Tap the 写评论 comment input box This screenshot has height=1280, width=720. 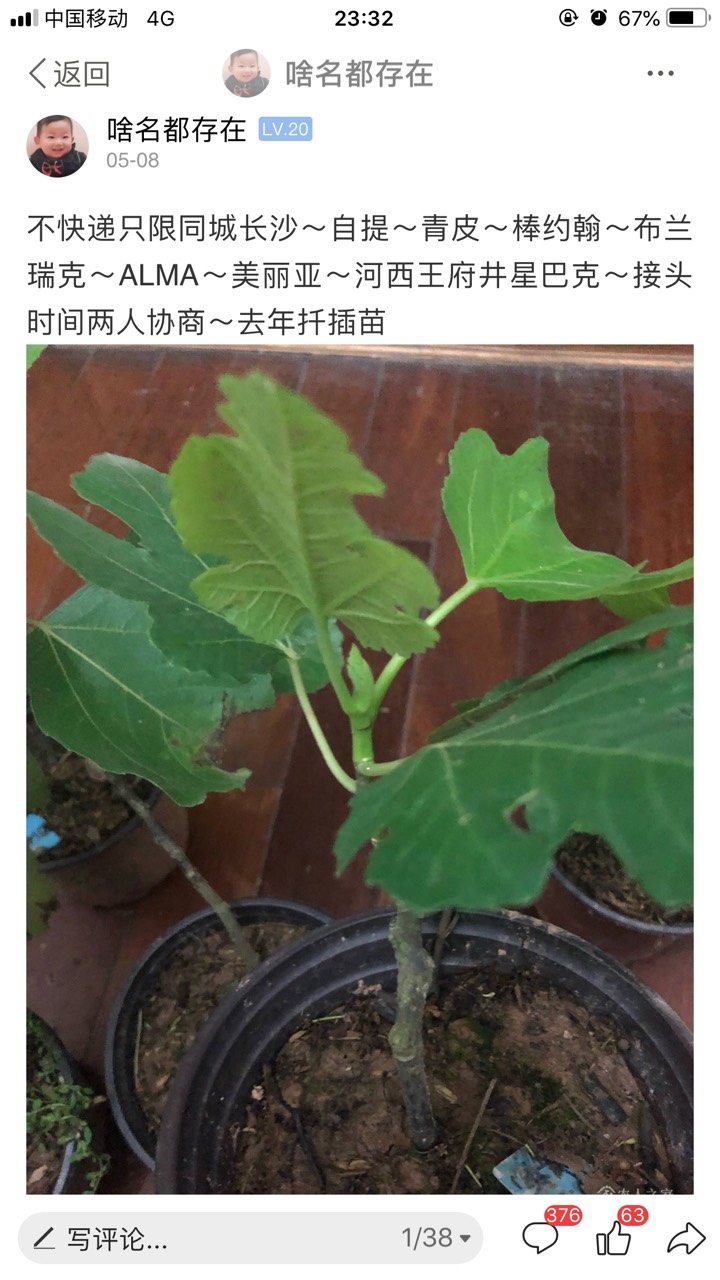[x=250, y=1239]
